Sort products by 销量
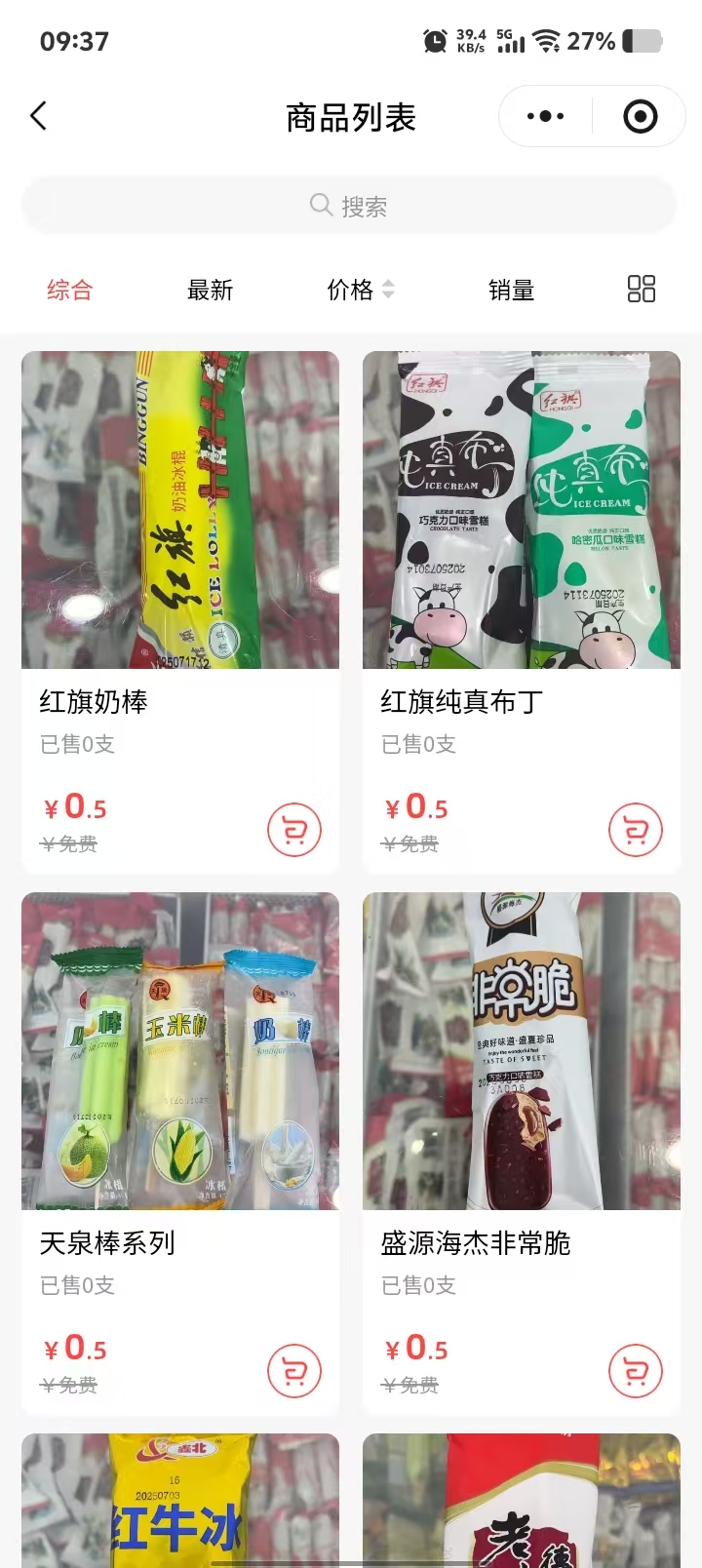The image size is (702, 1568). 511,290
